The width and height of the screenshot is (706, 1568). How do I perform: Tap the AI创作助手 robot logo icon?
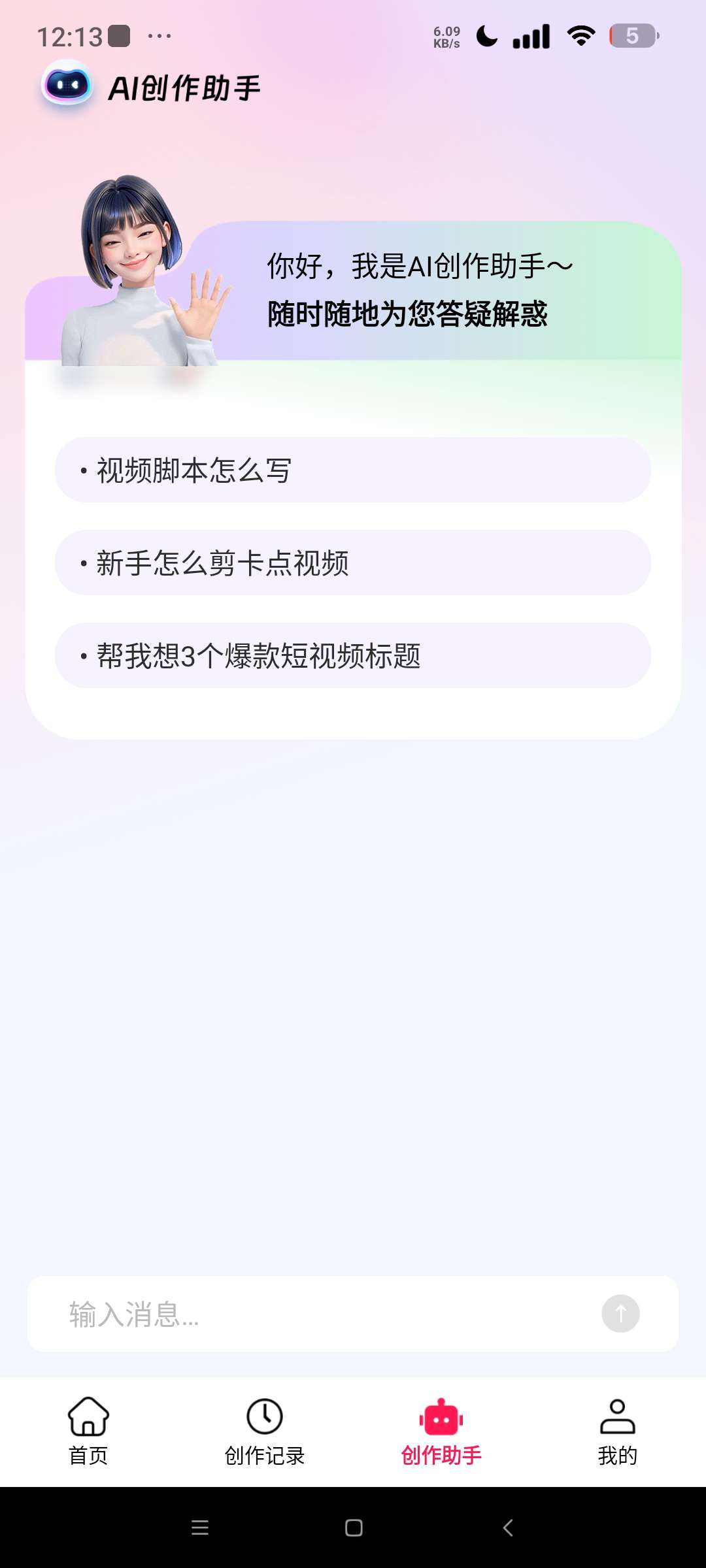pos(69,86)
